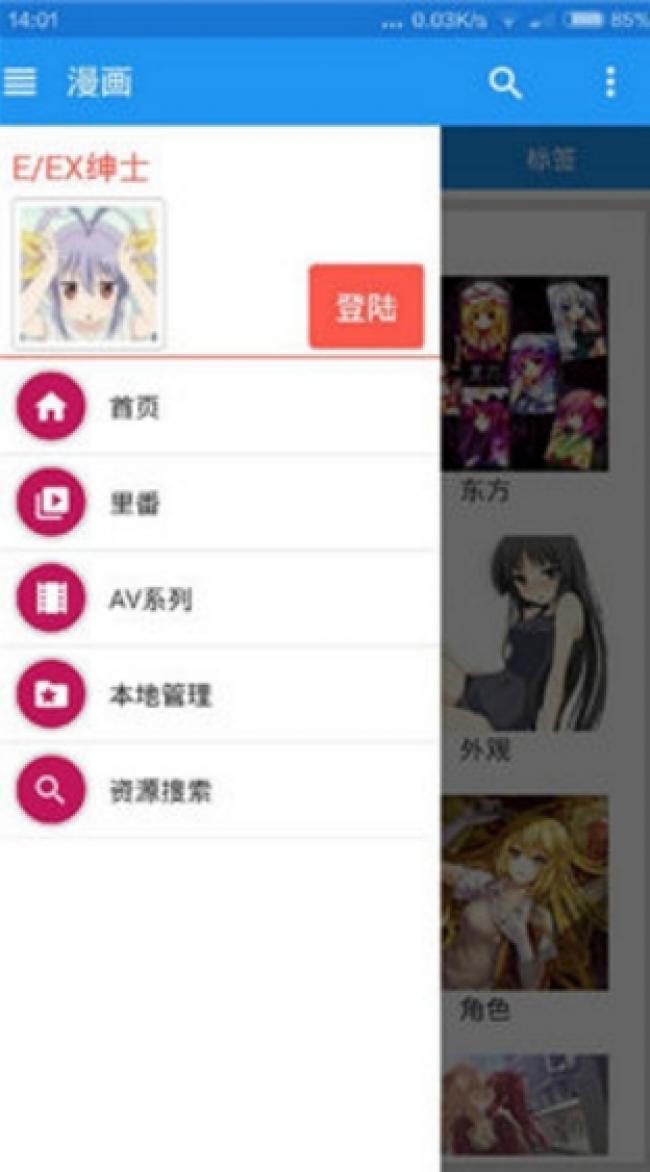The height and width of the screenshot is (1172, 650).
Task: Select the AV系列 menu item
Action: pyautogui.click(x=150, y=599)
